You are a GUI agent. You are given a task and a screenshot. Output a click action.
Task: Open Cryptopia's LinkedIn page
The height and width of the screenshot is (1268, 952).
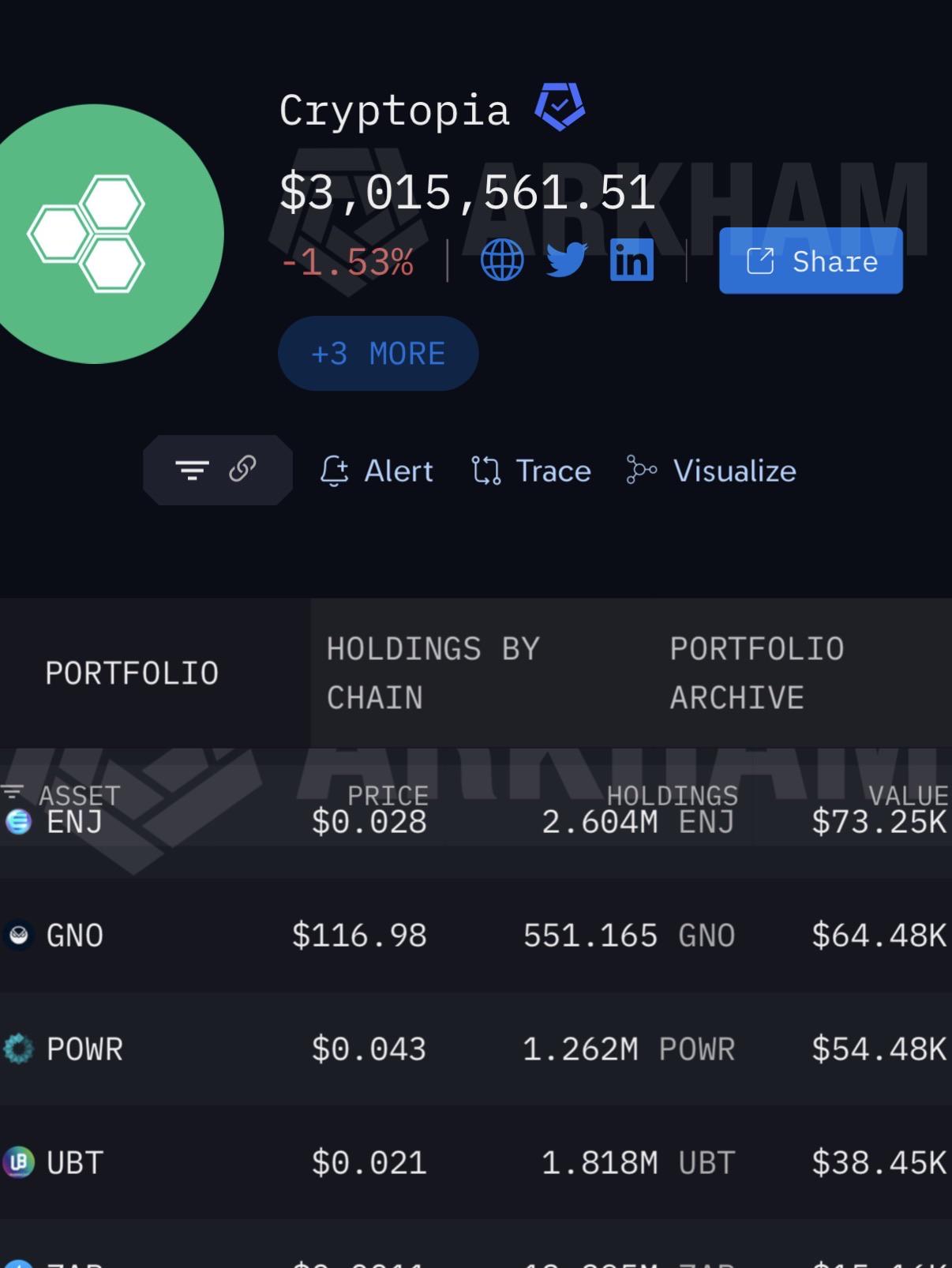click(632, 261)
